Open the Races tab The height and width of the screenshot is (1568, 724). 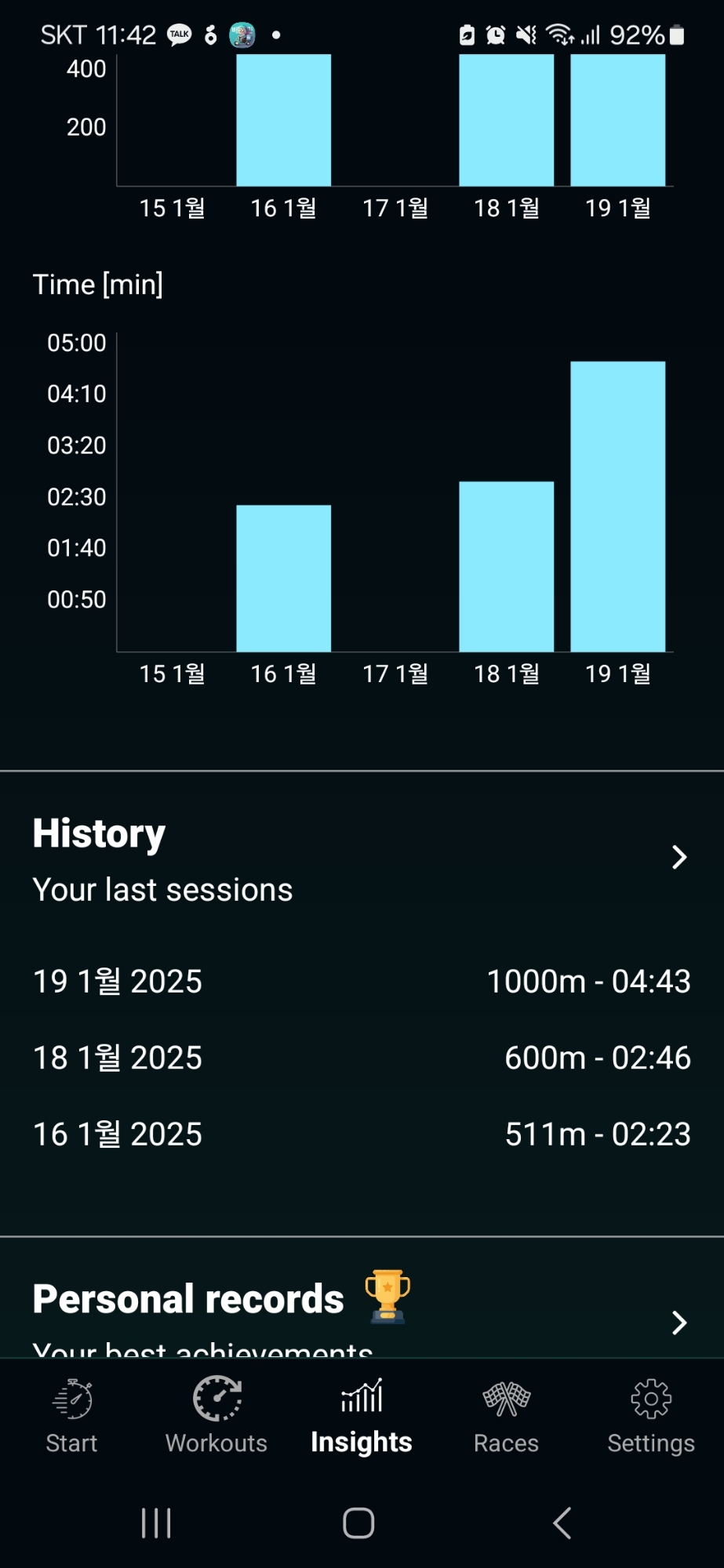pyautogui.click(x=507, y=1416)
